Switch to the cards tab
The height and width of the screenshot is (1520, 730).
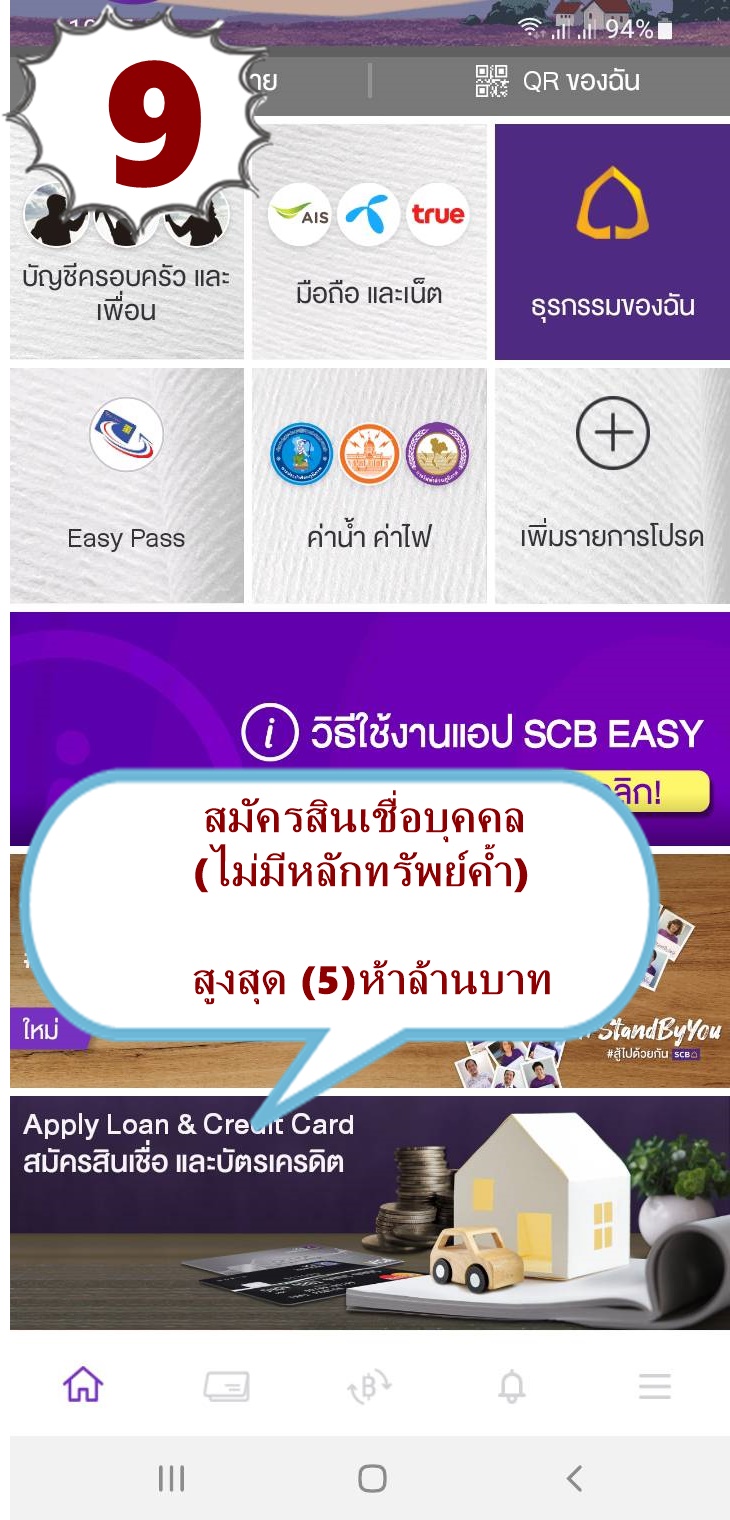coord(227,1386)
